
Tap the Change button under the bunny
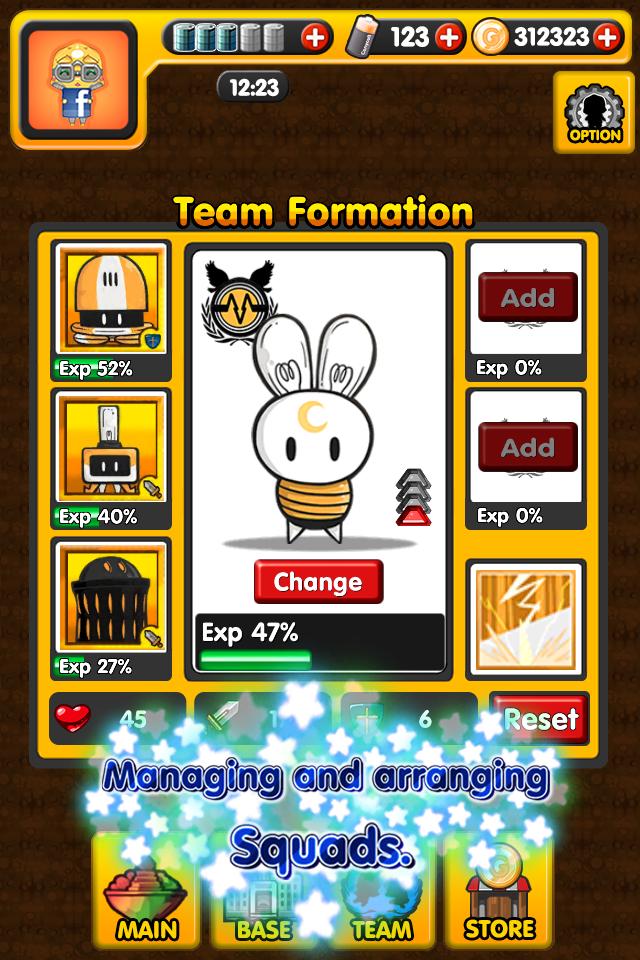pos(318,582)
